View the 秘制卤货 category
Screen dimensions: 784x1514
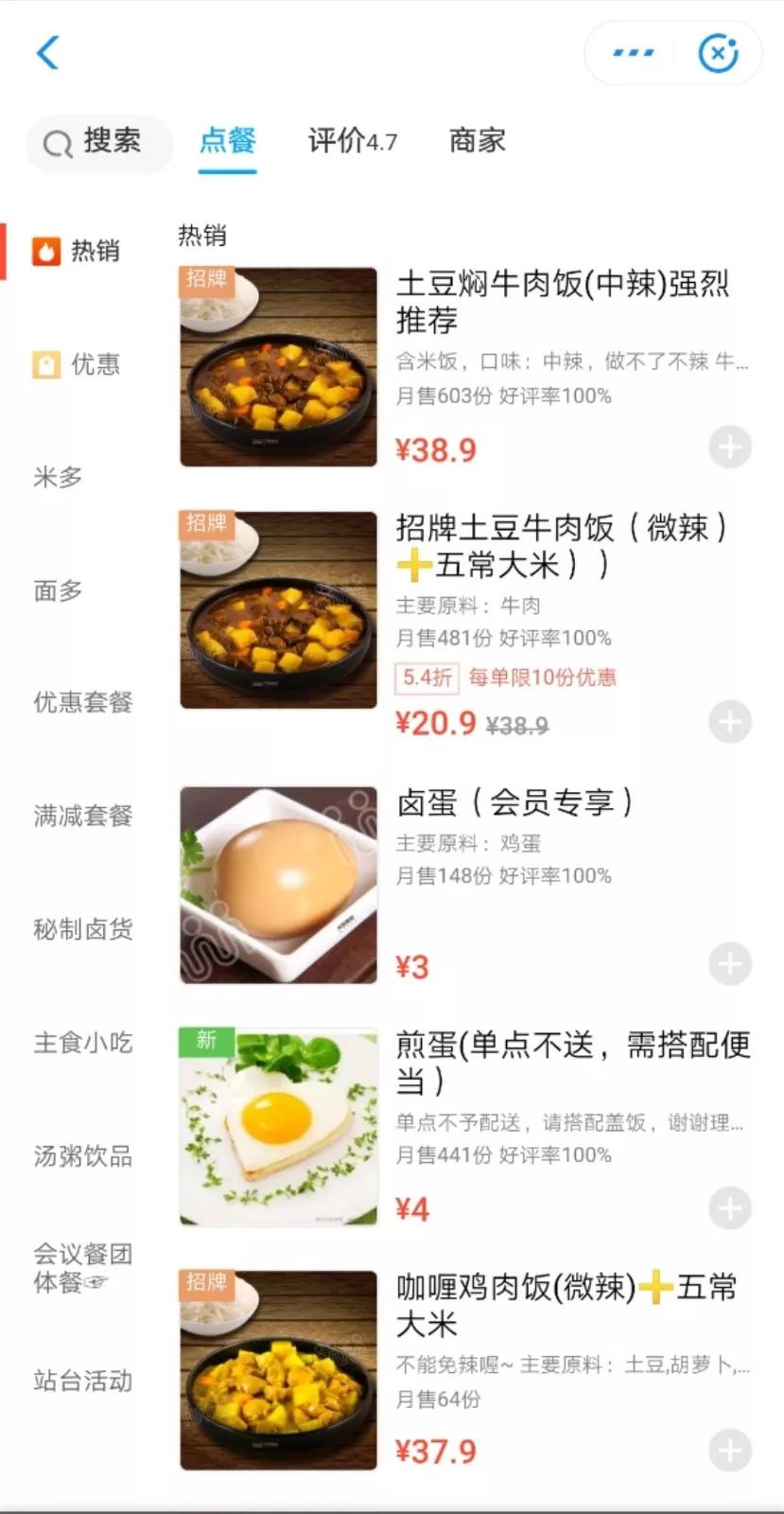click(83, 929)
